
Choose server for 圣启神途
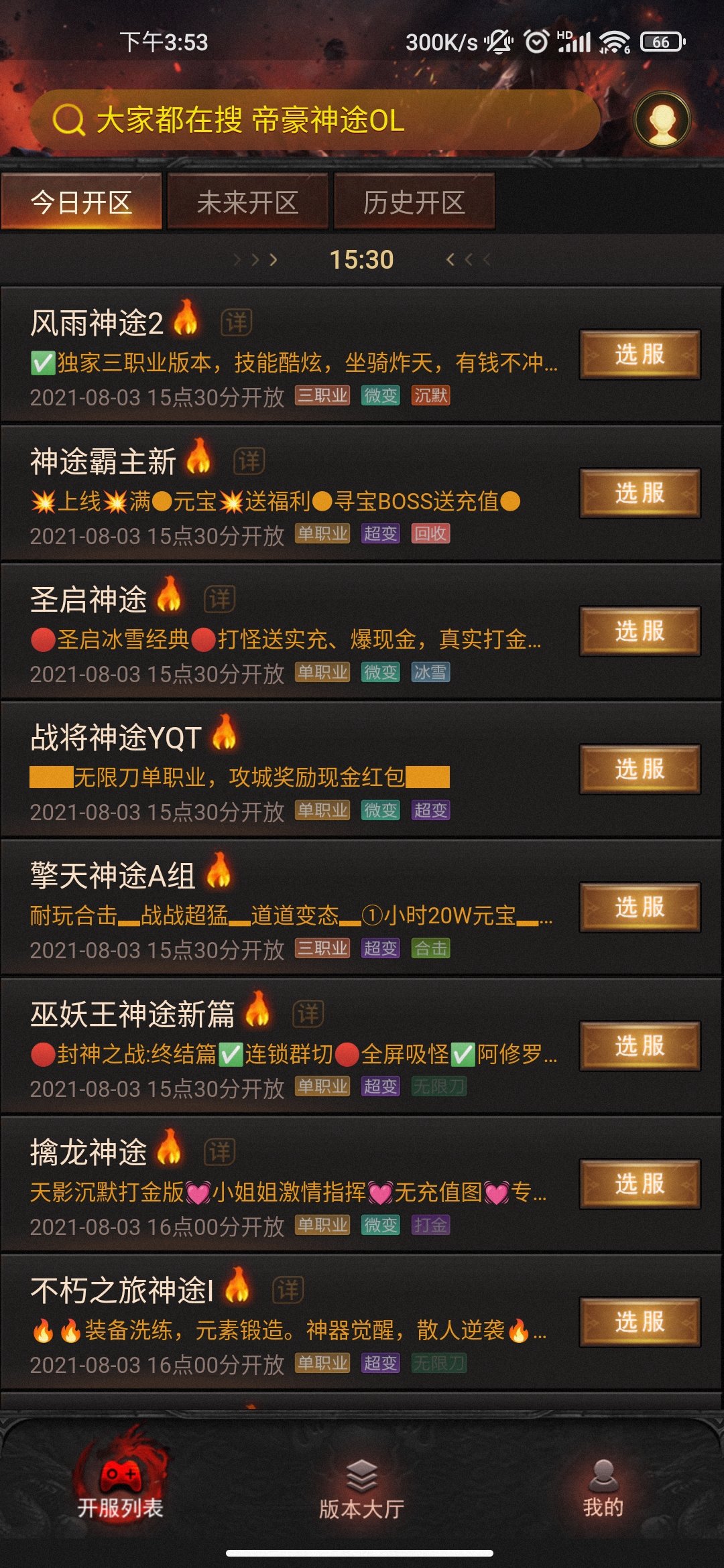point(640,631)
